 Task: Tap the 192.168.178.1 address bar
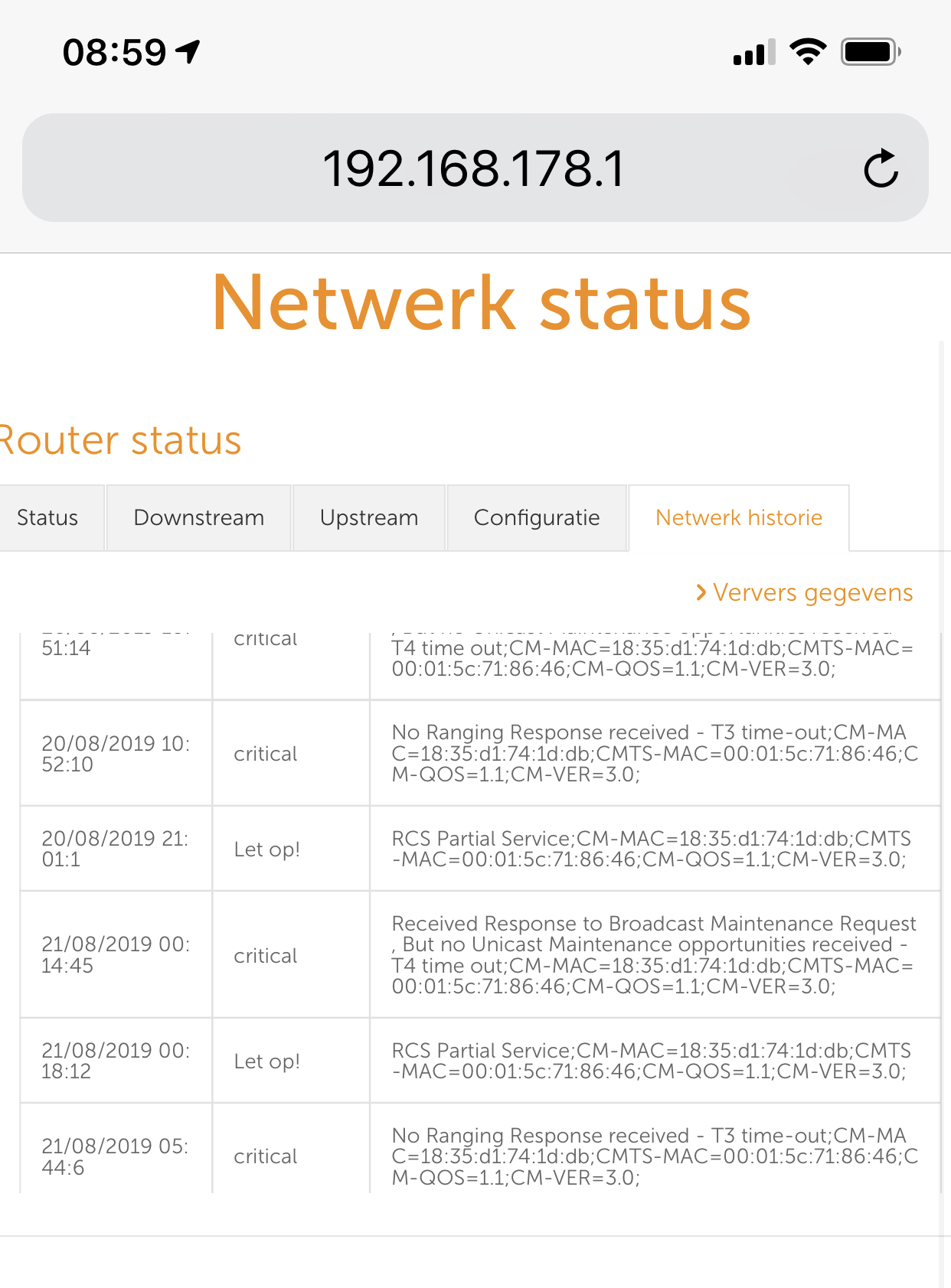[473, 168]
